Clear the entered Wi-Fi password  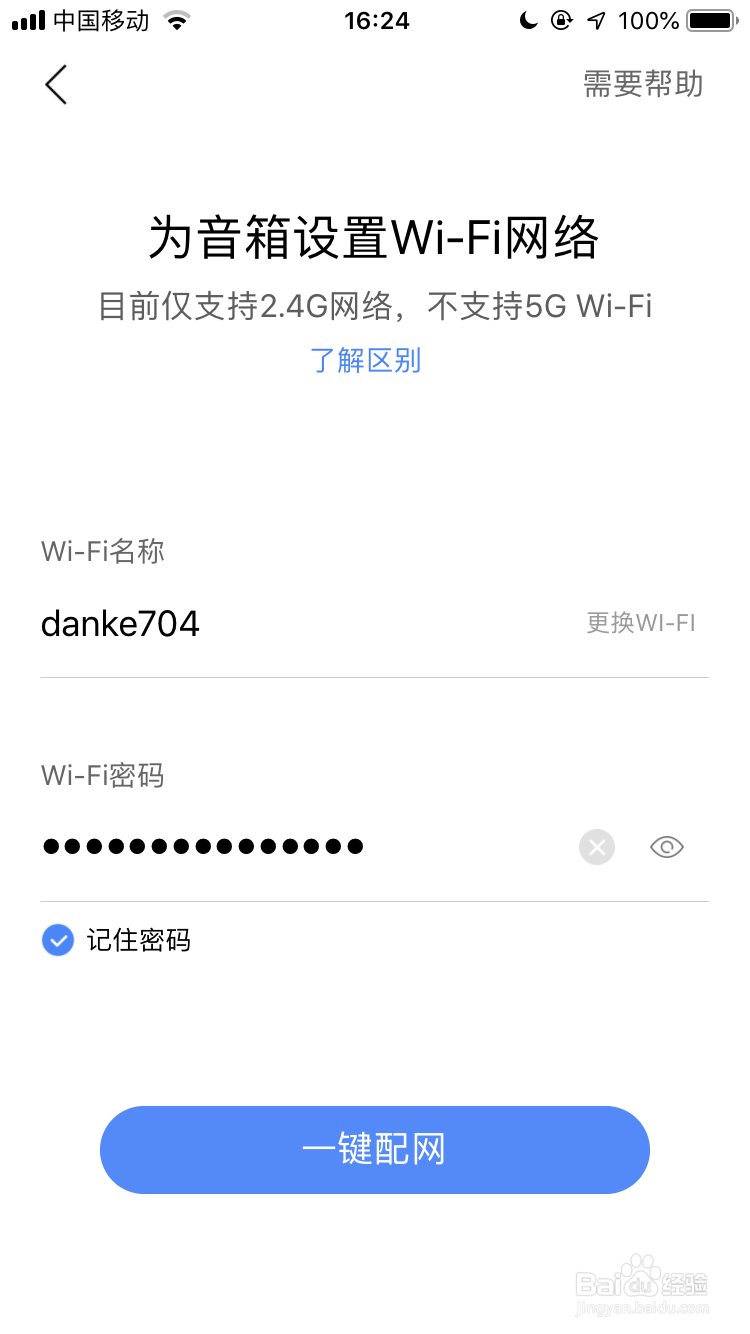click(x=597, y=848)
